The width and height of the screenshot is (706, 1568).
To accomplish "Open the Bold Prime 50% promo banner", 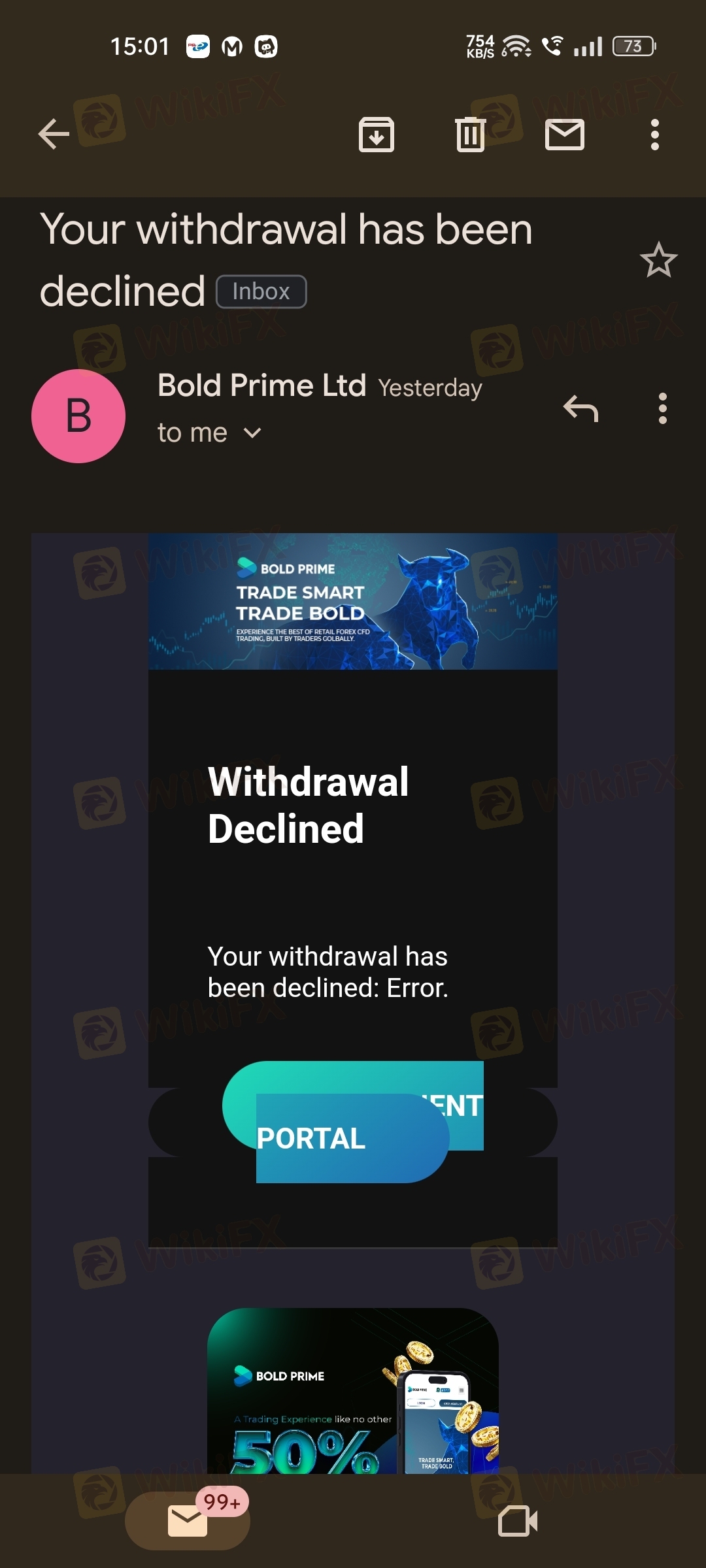I will pos(352,1392).
